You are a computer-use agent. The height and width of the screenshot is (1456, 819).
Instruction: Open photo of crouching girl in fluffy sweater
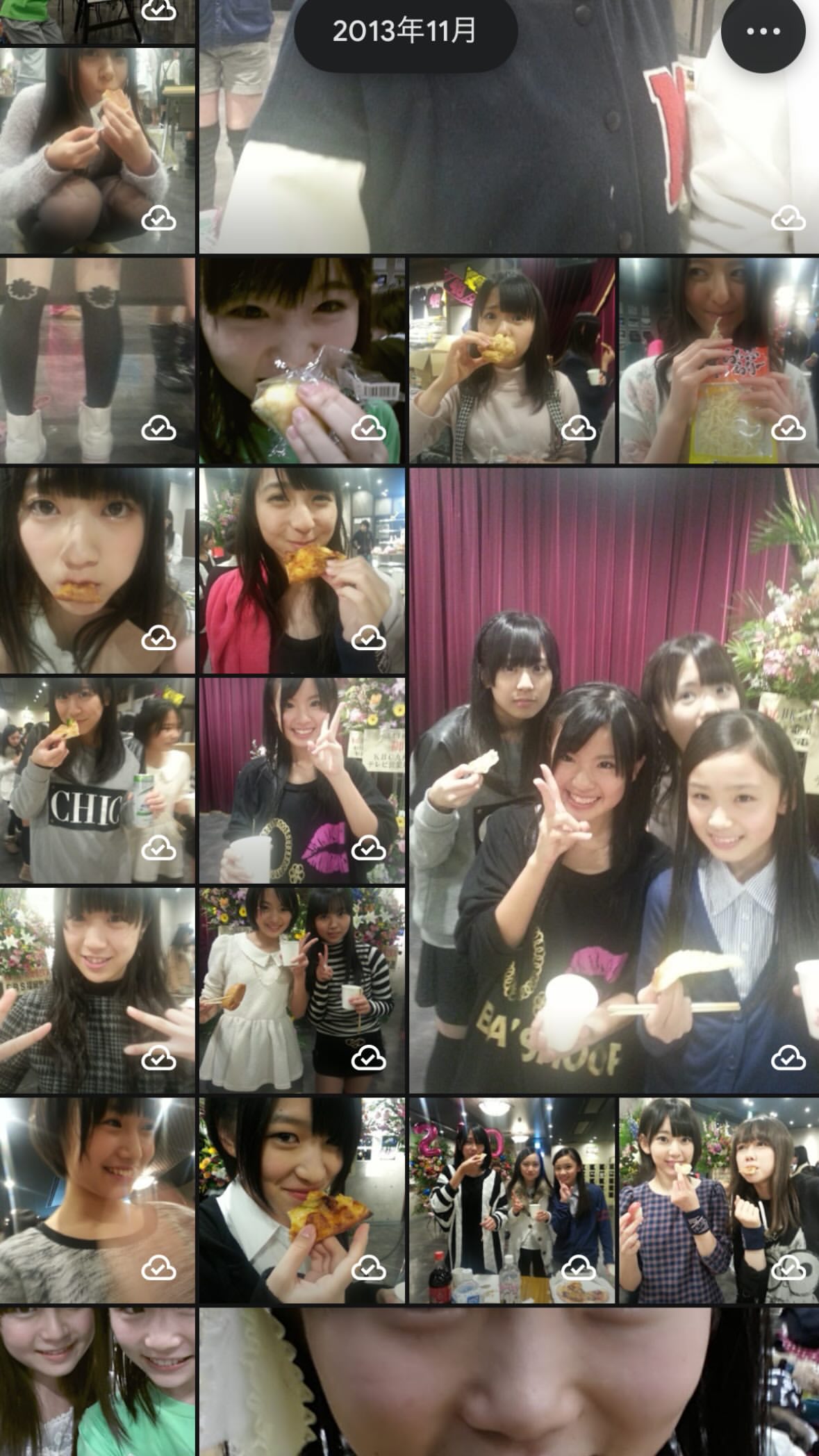pos(97,149)
